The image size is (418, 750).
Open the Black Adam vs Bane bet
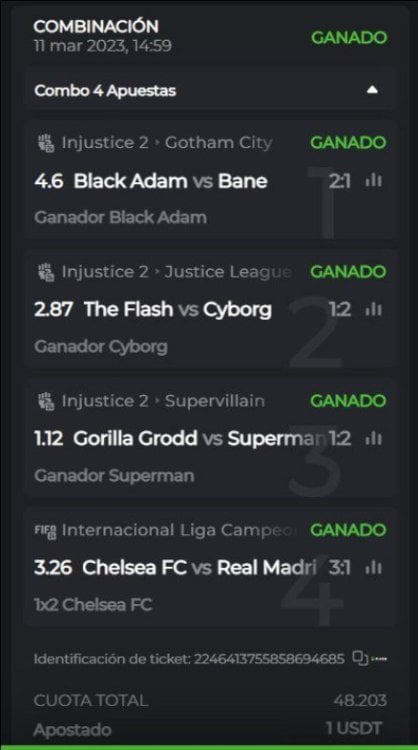point(210,180)
